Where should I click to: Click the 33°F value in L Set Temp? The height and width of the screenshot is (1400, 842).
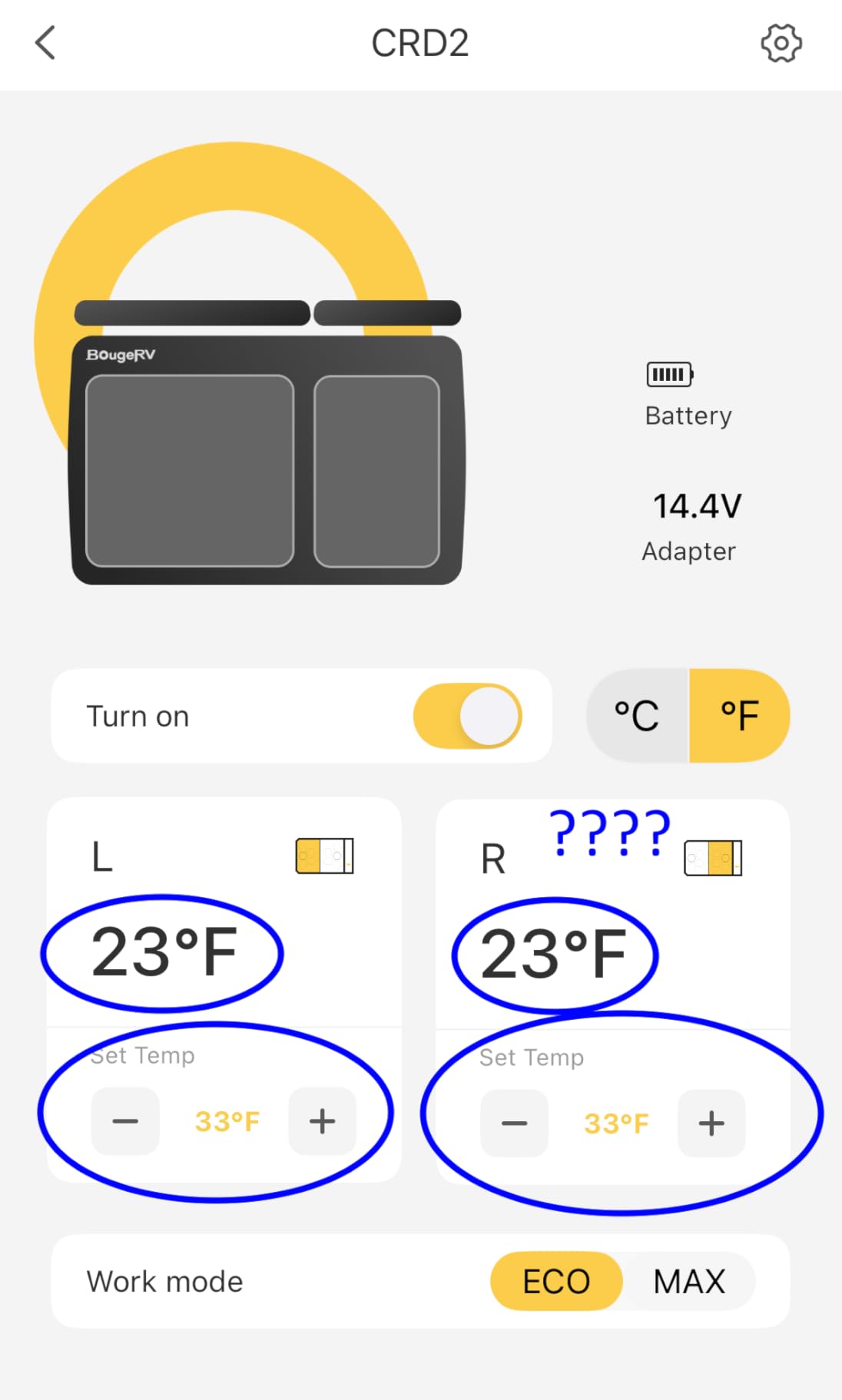227,1121
